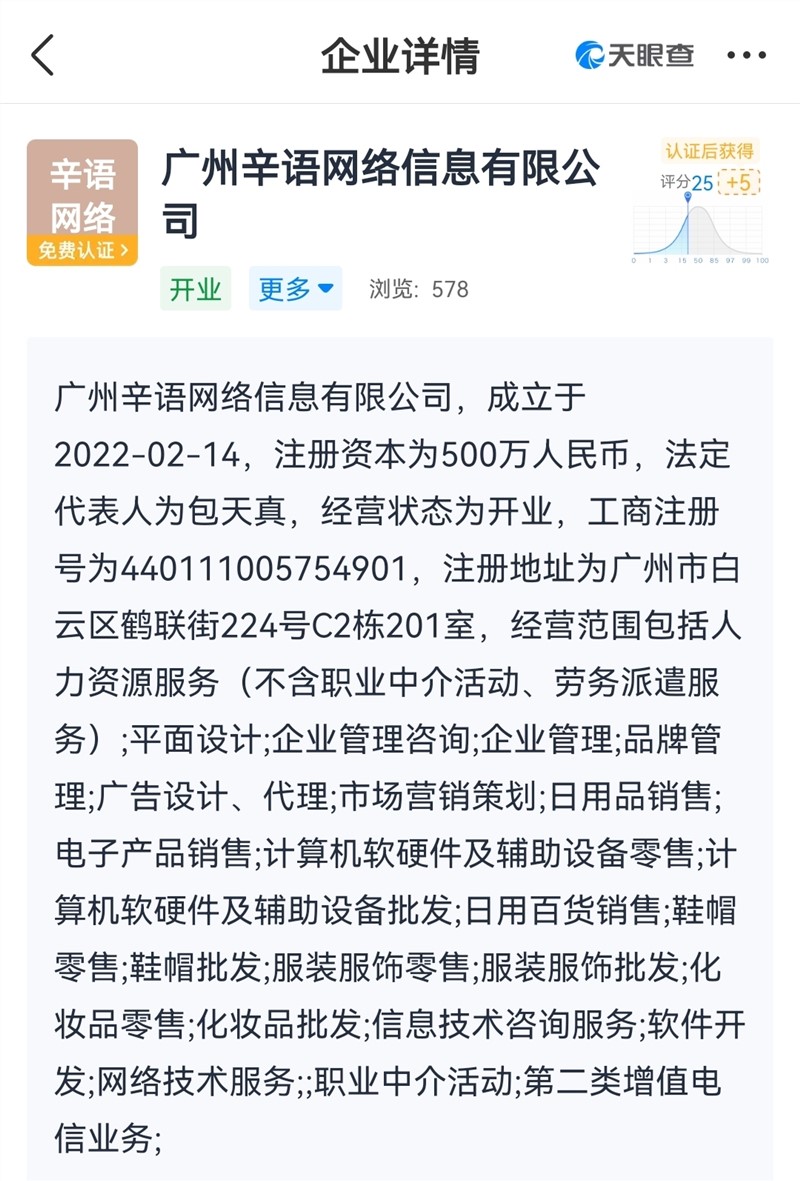Expand the 更多 dropdown
This screenshot has height=1181, width=800.
pos(295,289)
